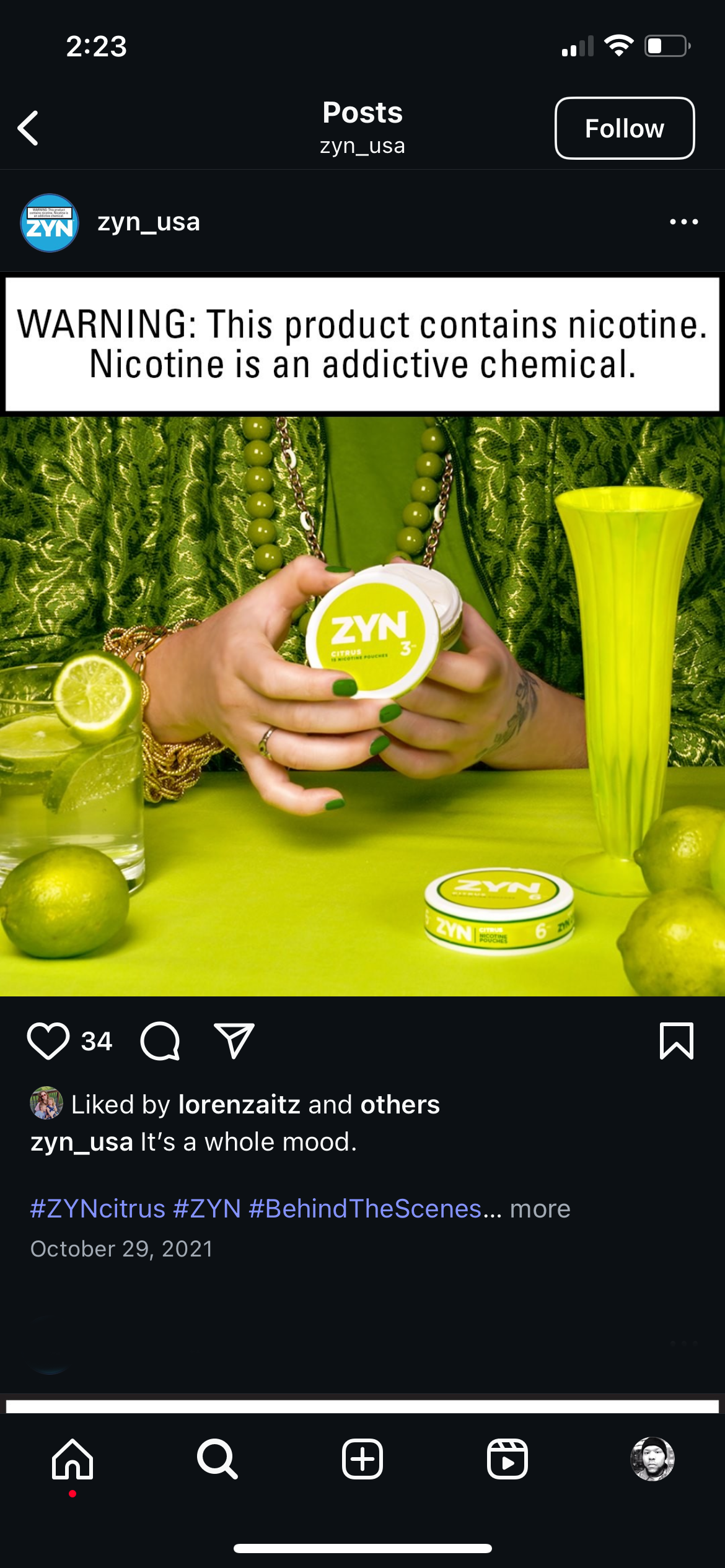View others who liked this post
Viewport: 725px width, 1568px height.
click(x=400, y=1105)
